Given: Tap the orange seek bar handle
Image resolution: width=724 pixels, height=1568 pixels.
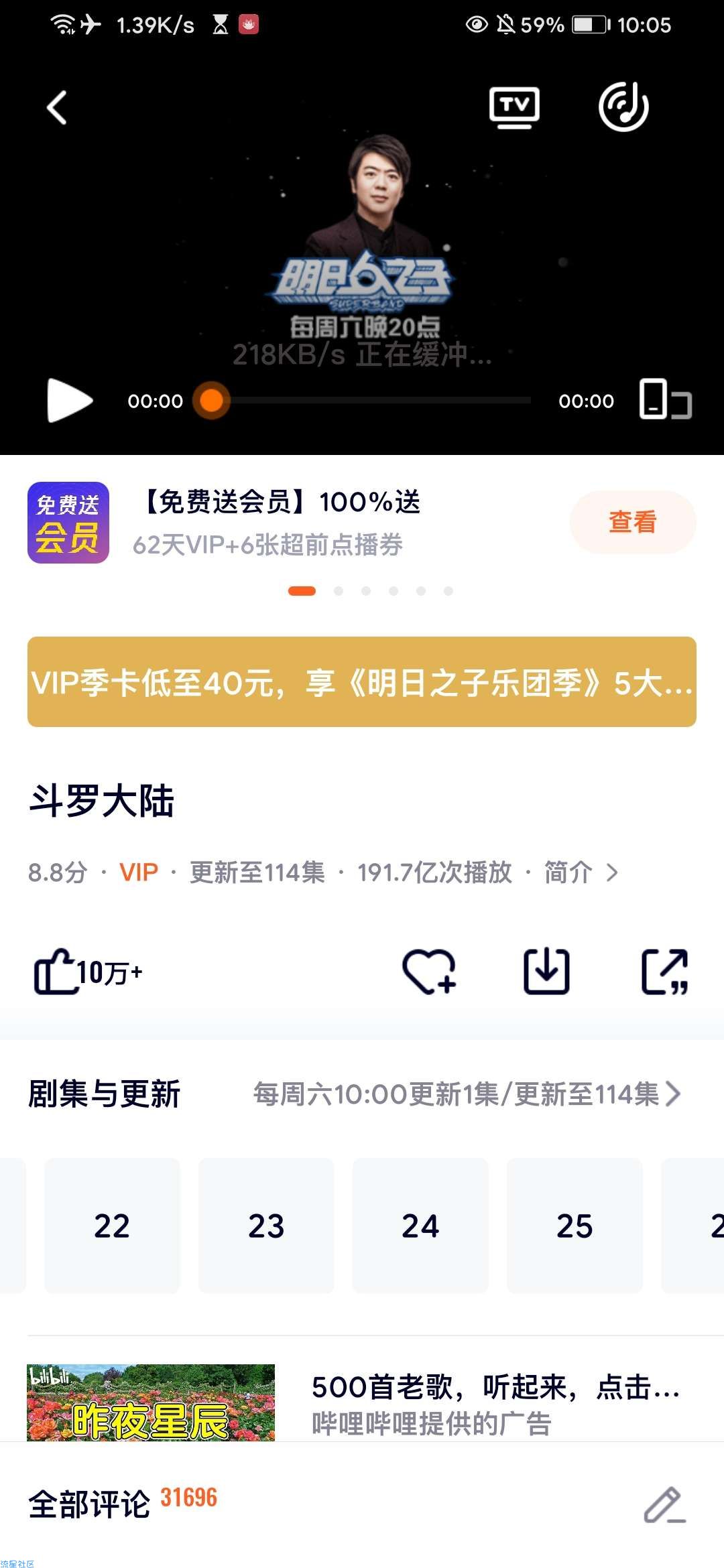Looking at the screenshot, I should pyautogui.click(x=212, y=401).
